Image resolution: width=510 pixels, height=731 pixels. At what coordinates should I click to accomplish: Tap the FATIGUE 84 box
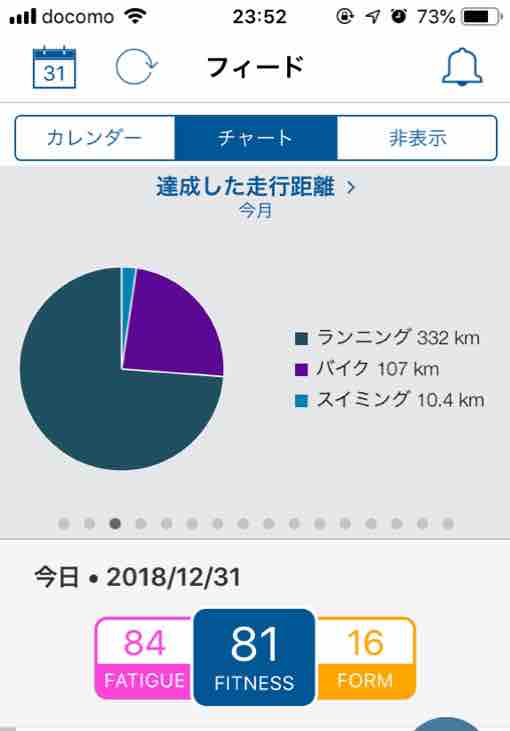pos(144,658)
